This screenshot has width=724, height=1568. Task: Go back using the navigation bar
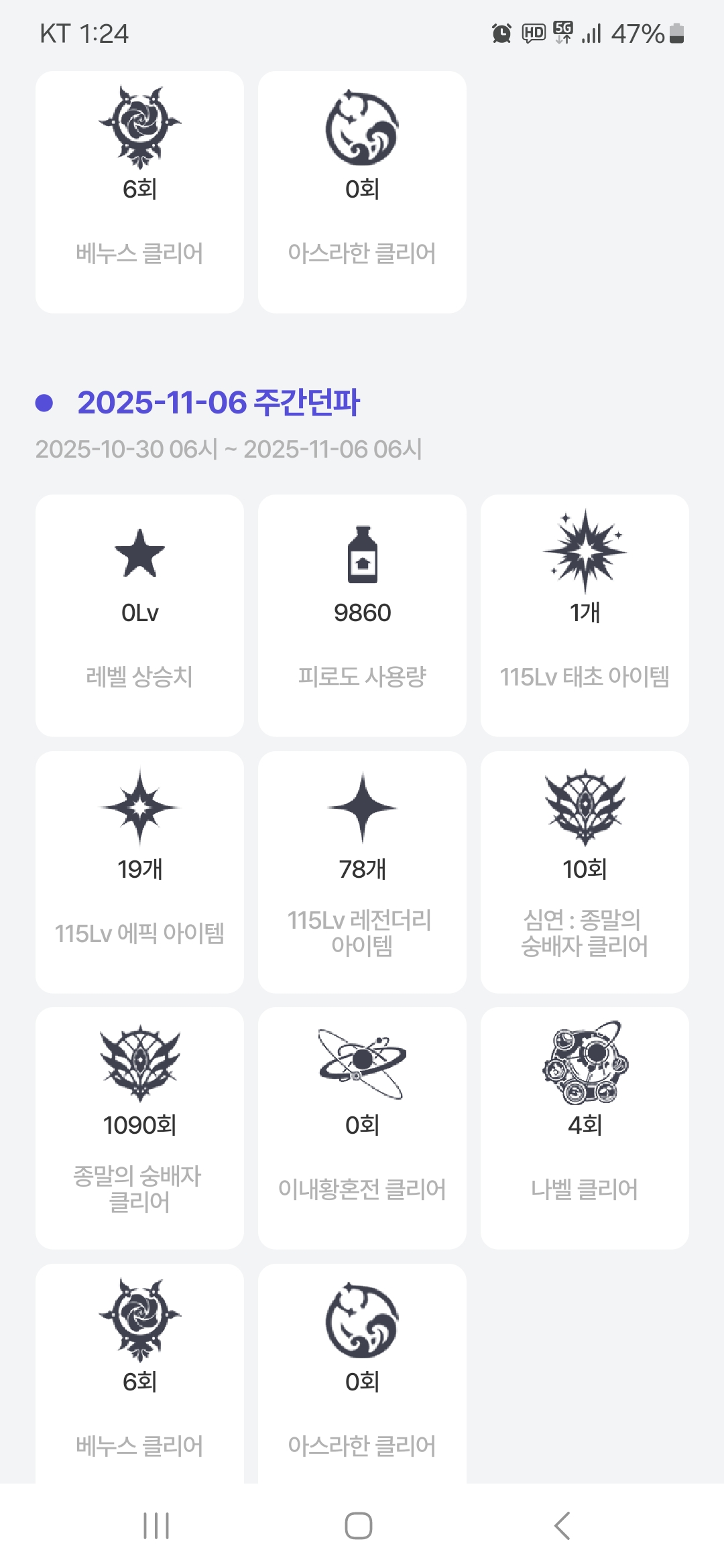562,1526
